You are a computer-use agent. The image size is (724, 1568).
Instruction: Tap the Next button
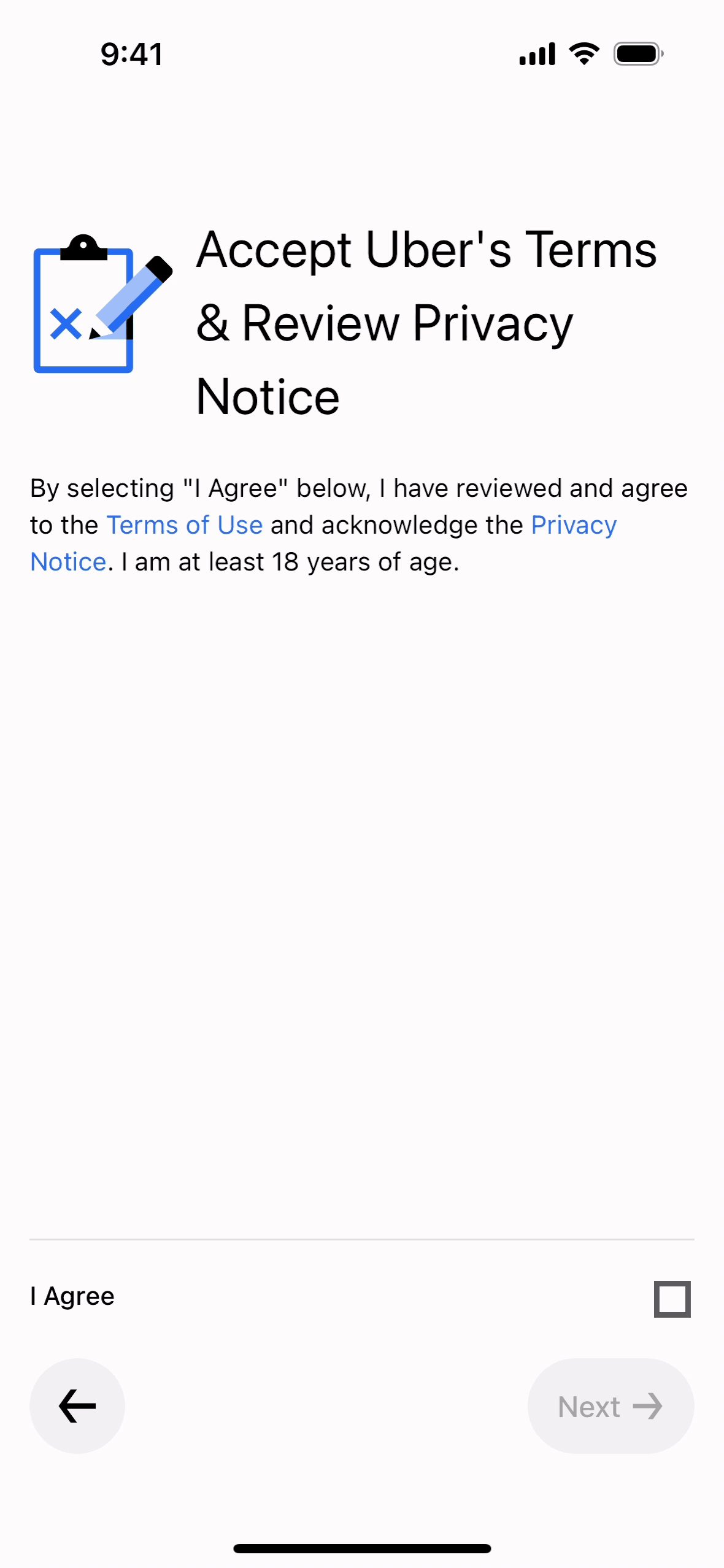coord(610,1405)
